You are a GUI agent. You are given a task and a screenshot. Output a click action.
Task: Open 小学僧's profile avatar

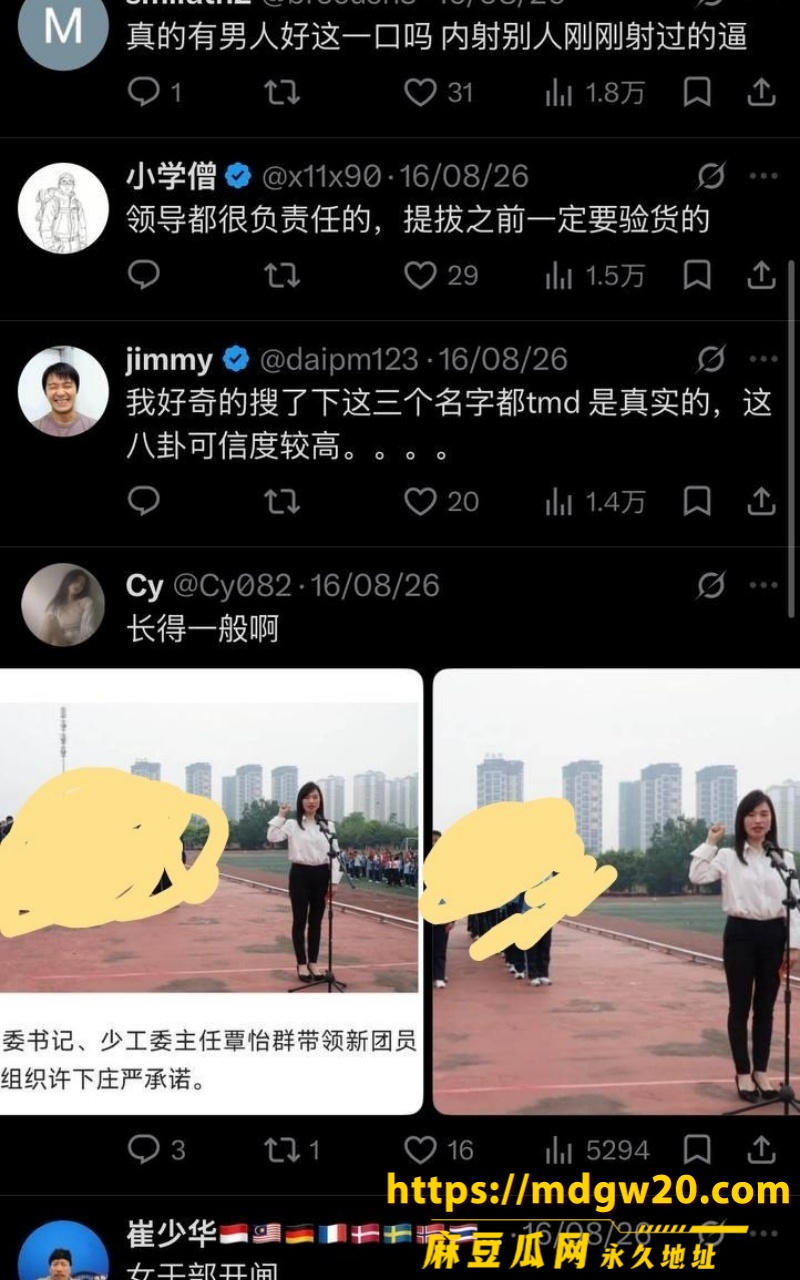(63, 208)
